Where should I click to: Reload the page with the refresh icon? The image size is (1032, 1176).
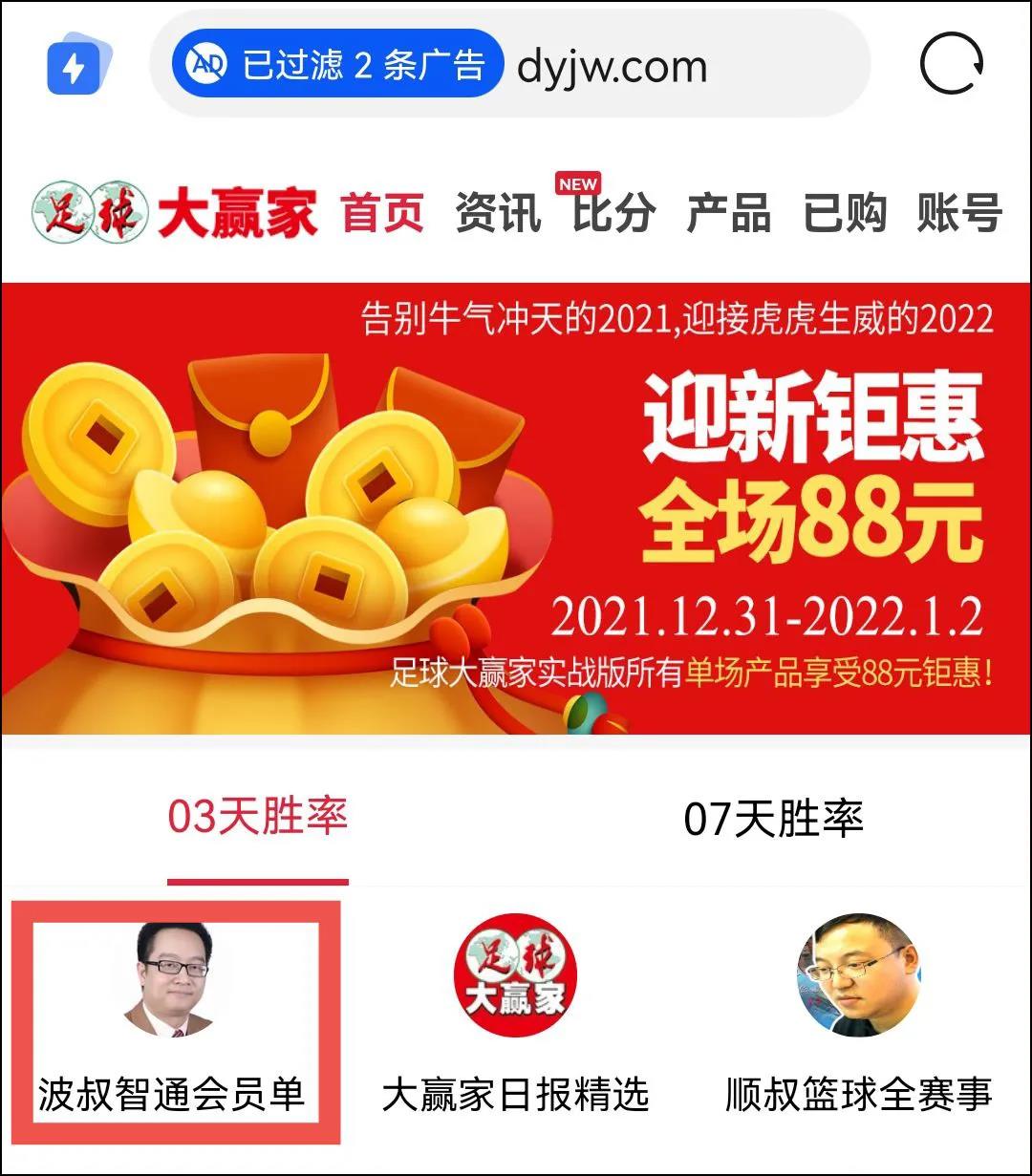[951, 65]
